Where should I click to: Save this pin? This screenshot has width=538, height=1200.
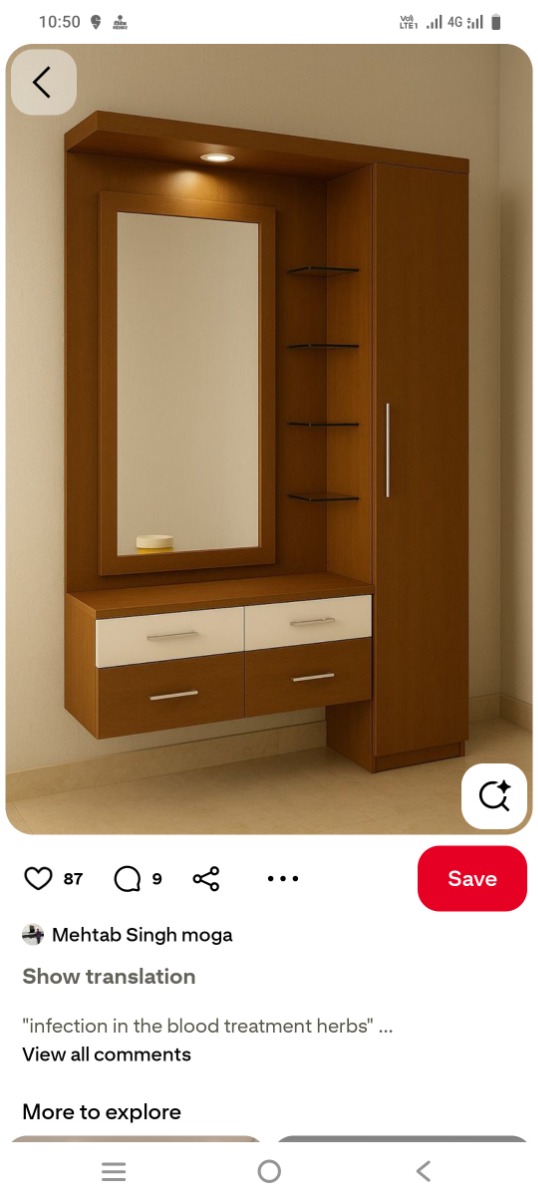[x=472, y=878]
